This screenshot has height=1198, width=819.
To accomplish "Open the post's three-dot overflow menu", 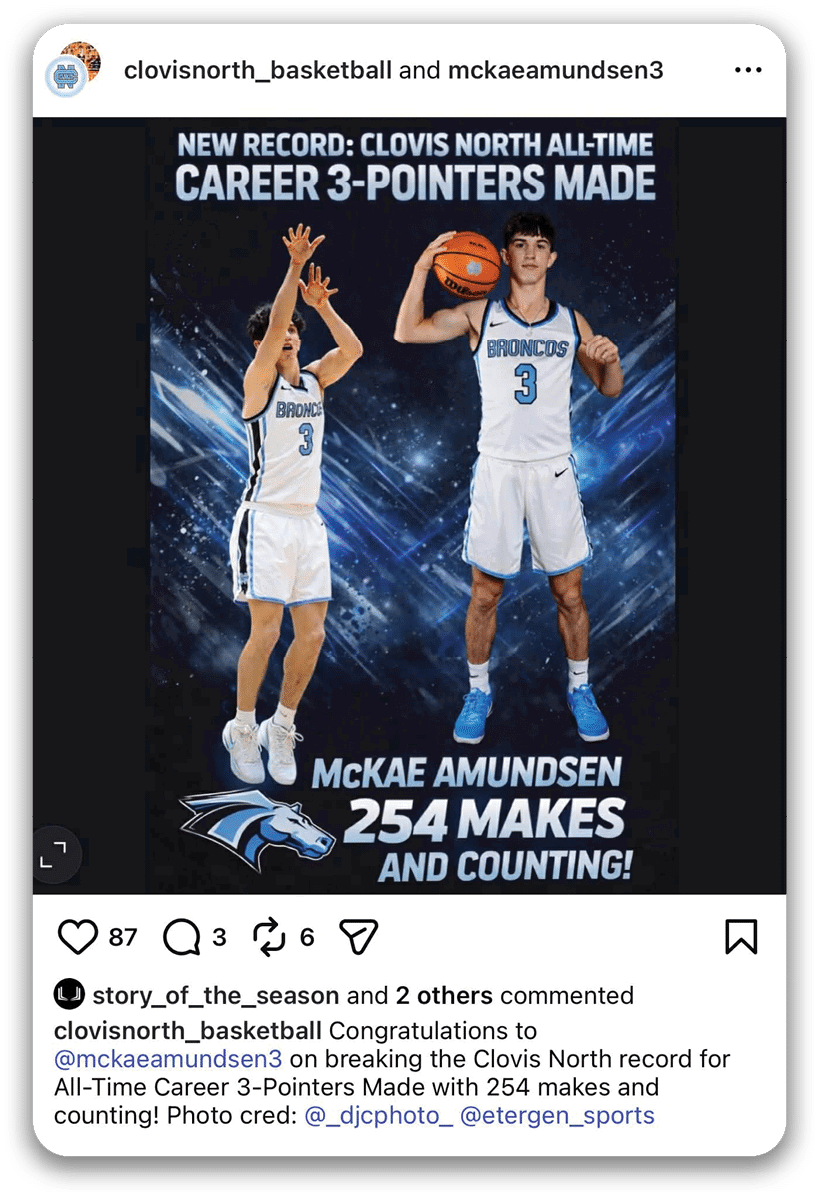I will coord(748,71).
